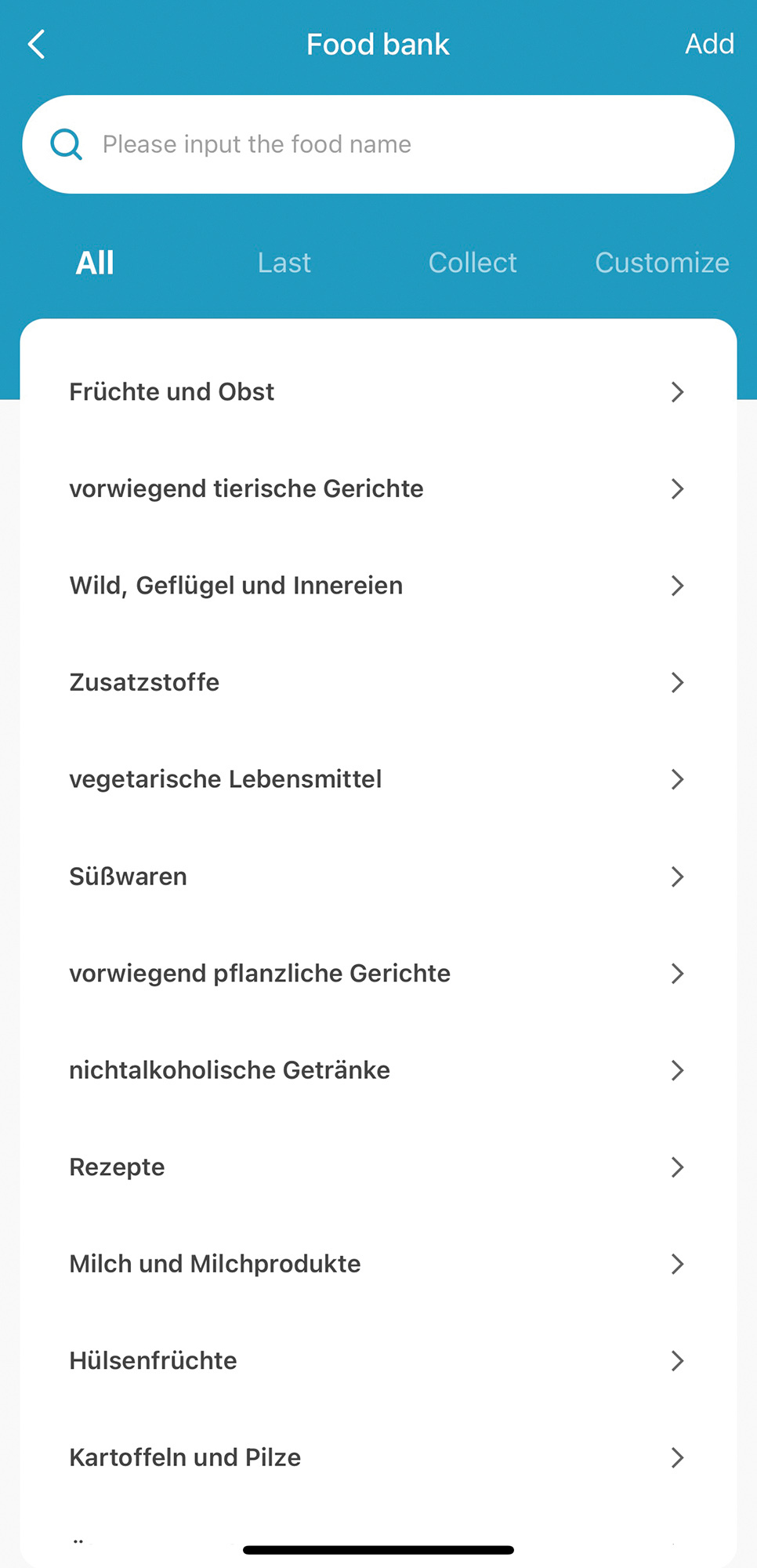Switch to the Last tab

click(284, 263)
